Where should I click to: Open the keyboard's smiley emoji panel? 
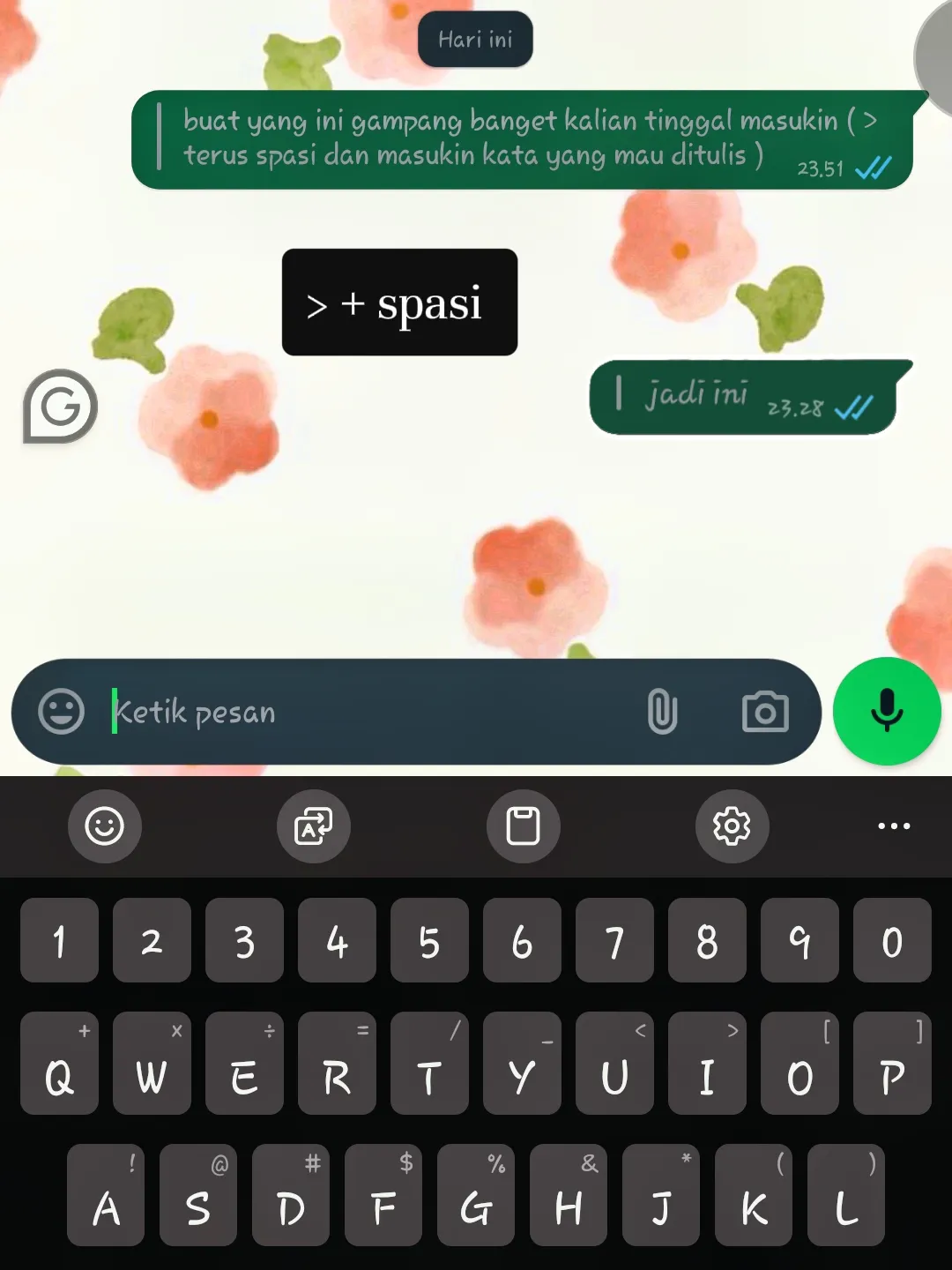105,826
